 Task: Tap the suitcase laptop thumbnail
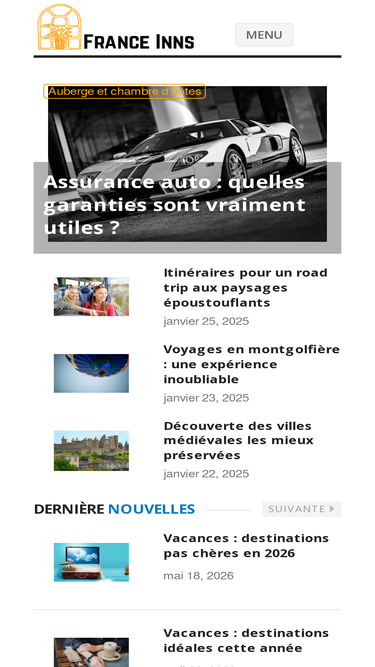click(91, 562)
